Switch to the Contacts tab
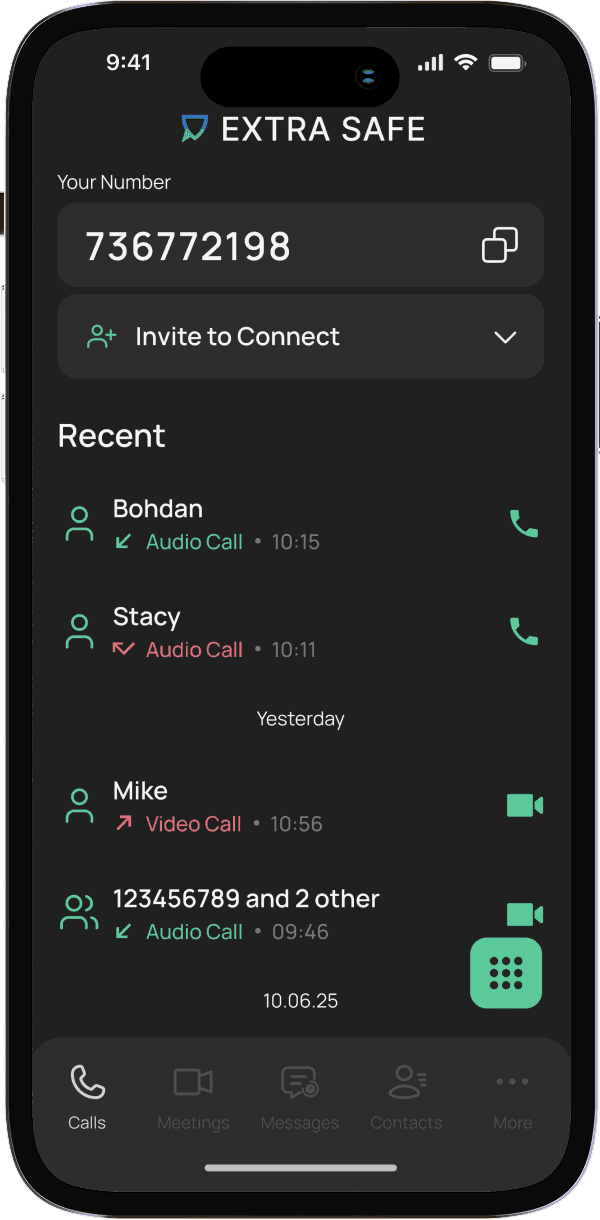Image resolution: width=600 pixels, height=1220 pixels. pyautogui.click(x=406, y=1097)
